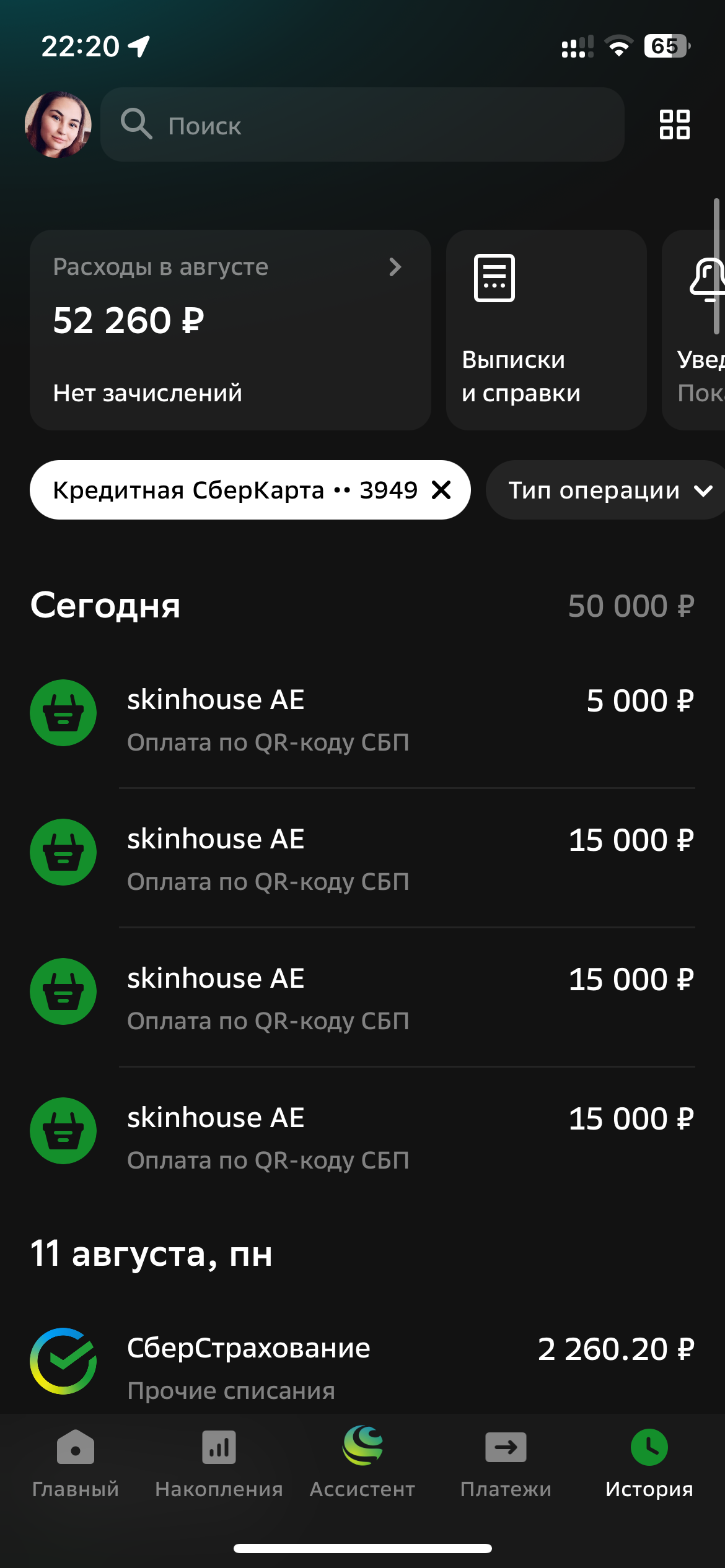Open the Ассистент tab
This screenshot has height=1568, width=725.
(x=362, y=1461)
